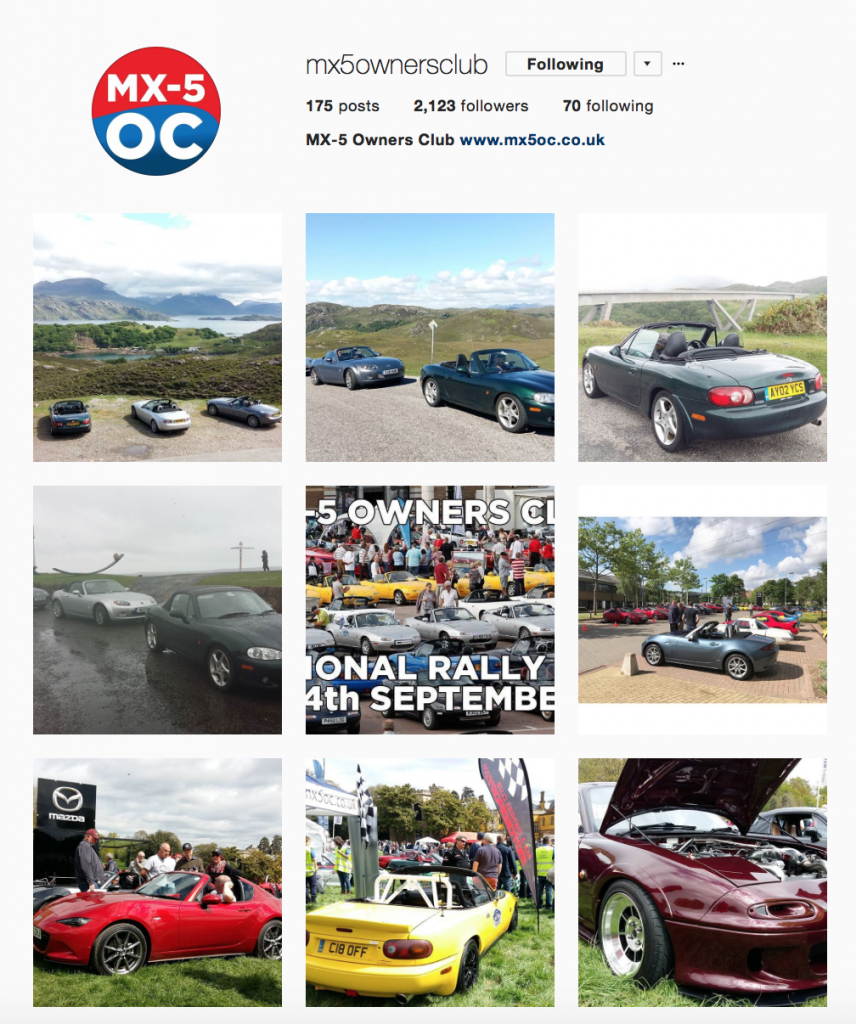Open the www.mx5oc.co.uk website link
Screen dimensions: 856x1024
(x=532, y=140)
